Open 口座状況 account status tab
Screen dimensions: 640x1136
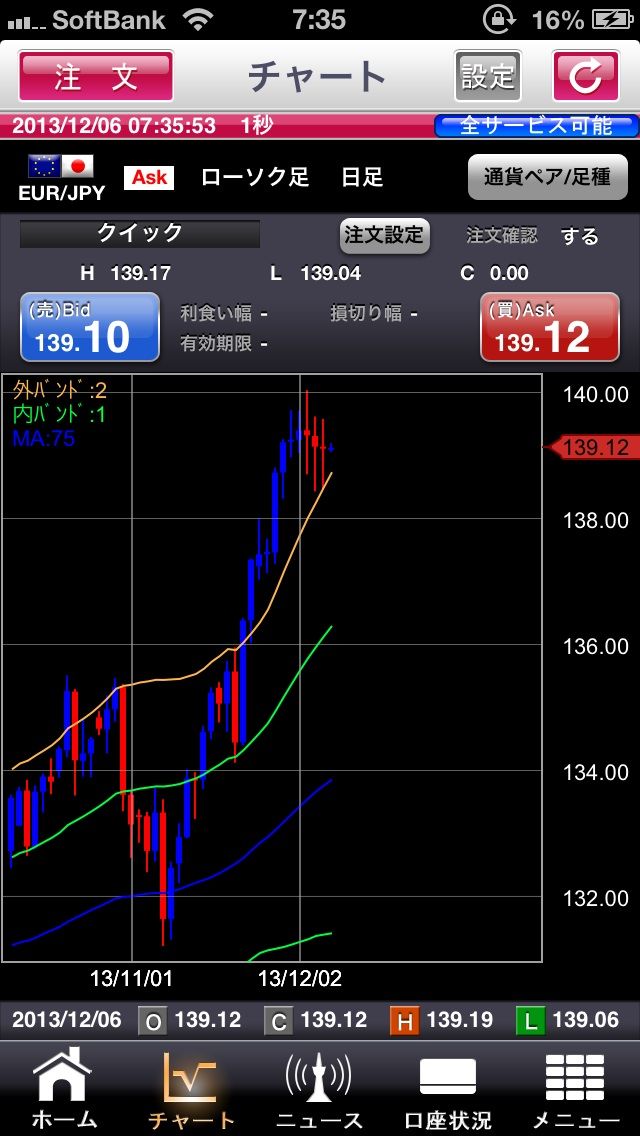pos(448,1088)
